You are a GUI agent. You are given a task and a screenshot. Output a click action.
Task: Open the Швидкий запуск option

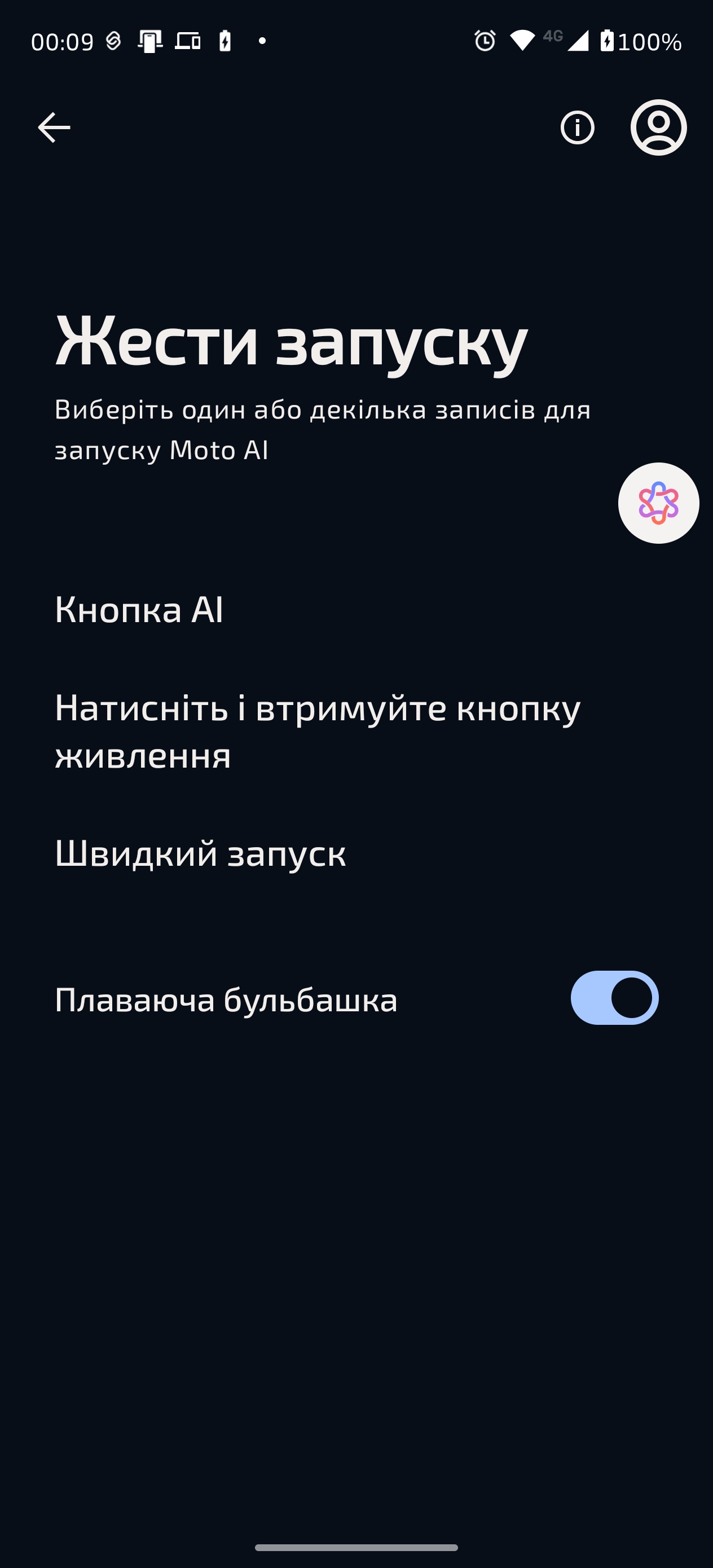200,853
